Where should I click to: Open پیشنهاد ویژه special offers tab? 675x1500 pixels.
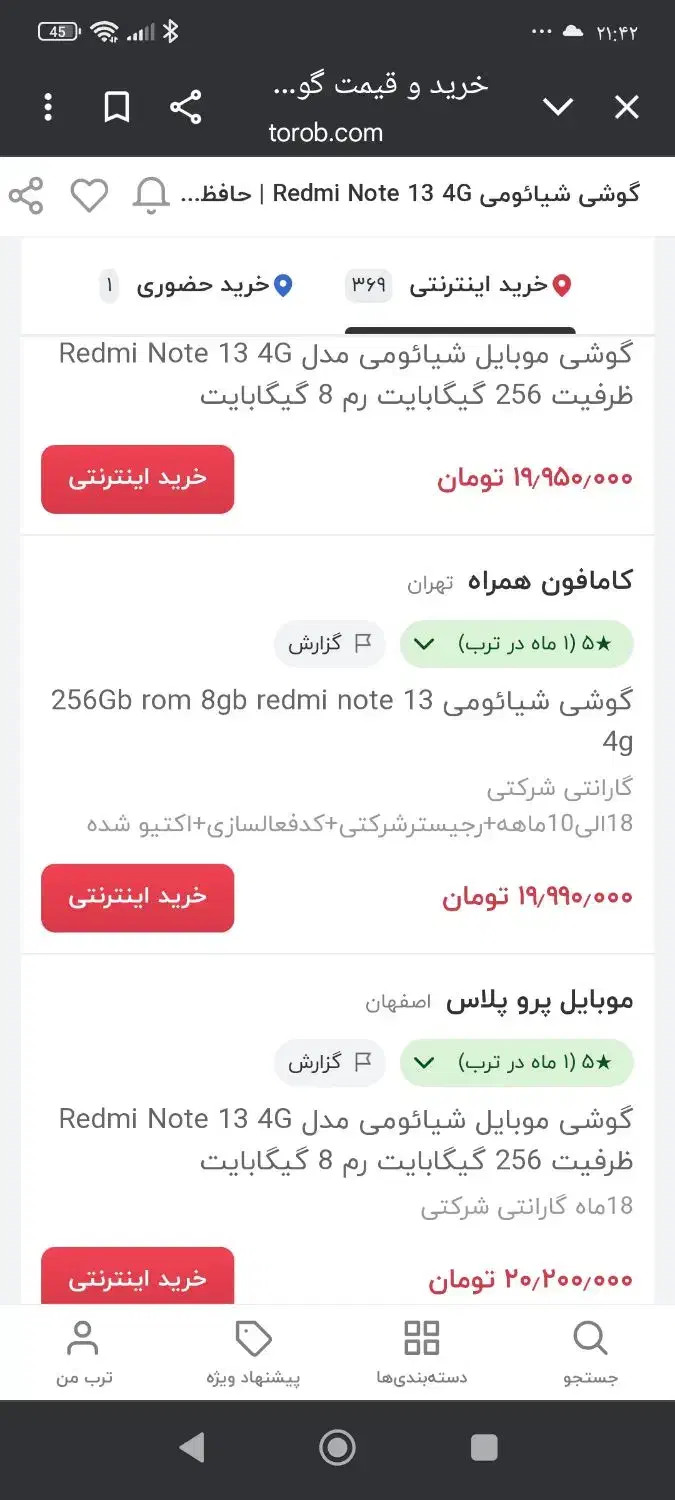tap(253, 1353)
